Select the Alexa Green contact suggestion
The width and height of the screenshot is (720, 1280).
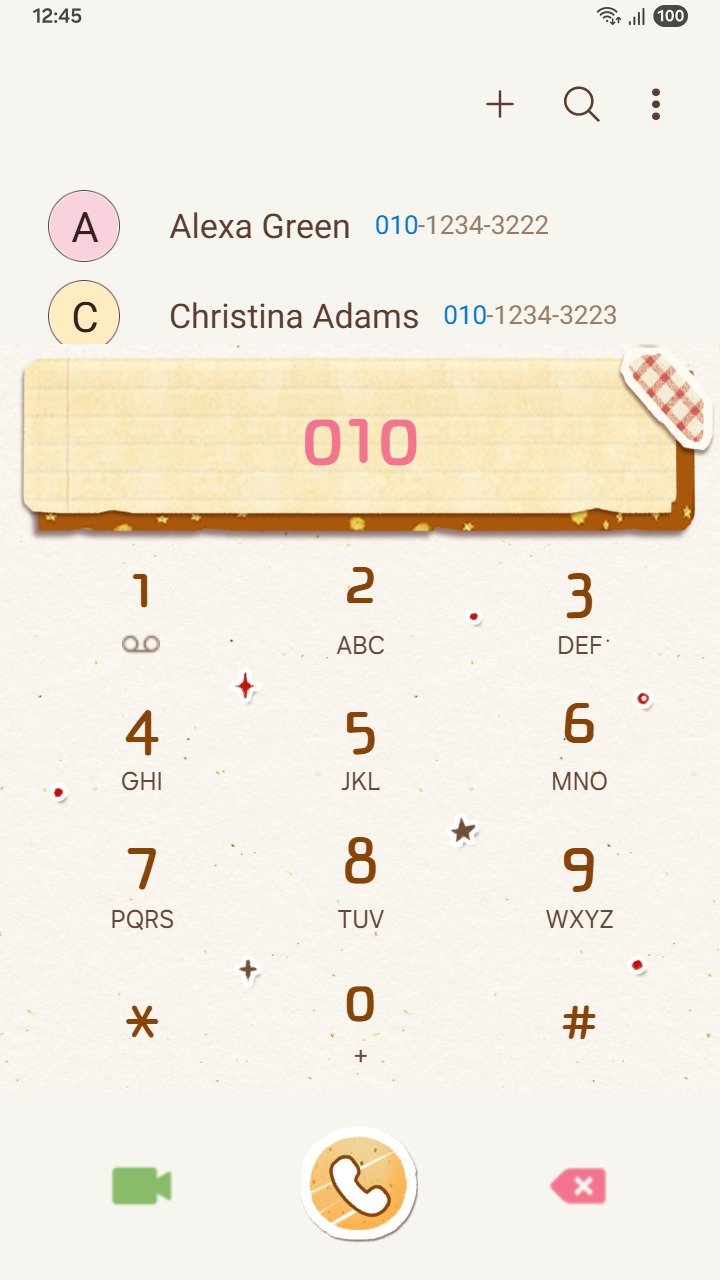pos(300,226)
